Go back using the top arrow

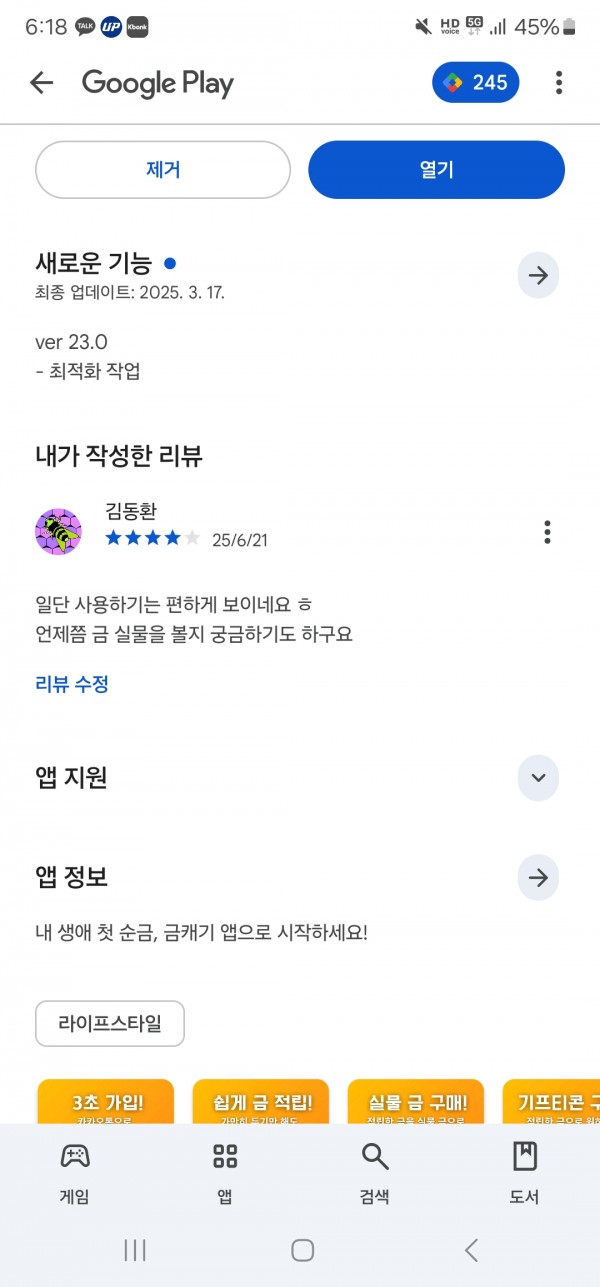click(x=41, y=83)
